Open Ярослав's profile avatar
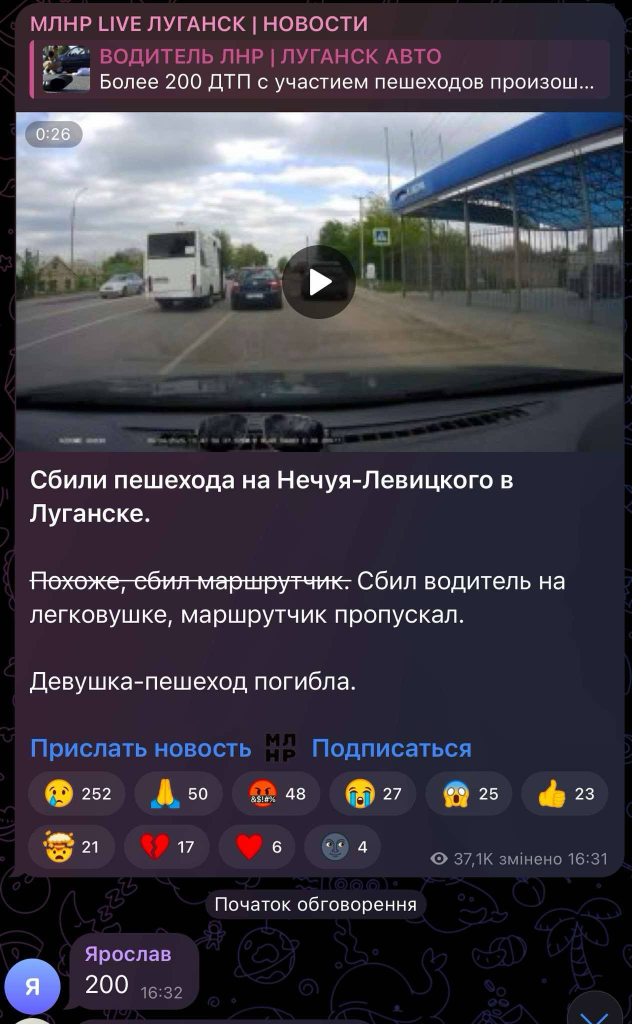Image resolution: width=632 pixels, height=1024 pixels. pos(33,987)
